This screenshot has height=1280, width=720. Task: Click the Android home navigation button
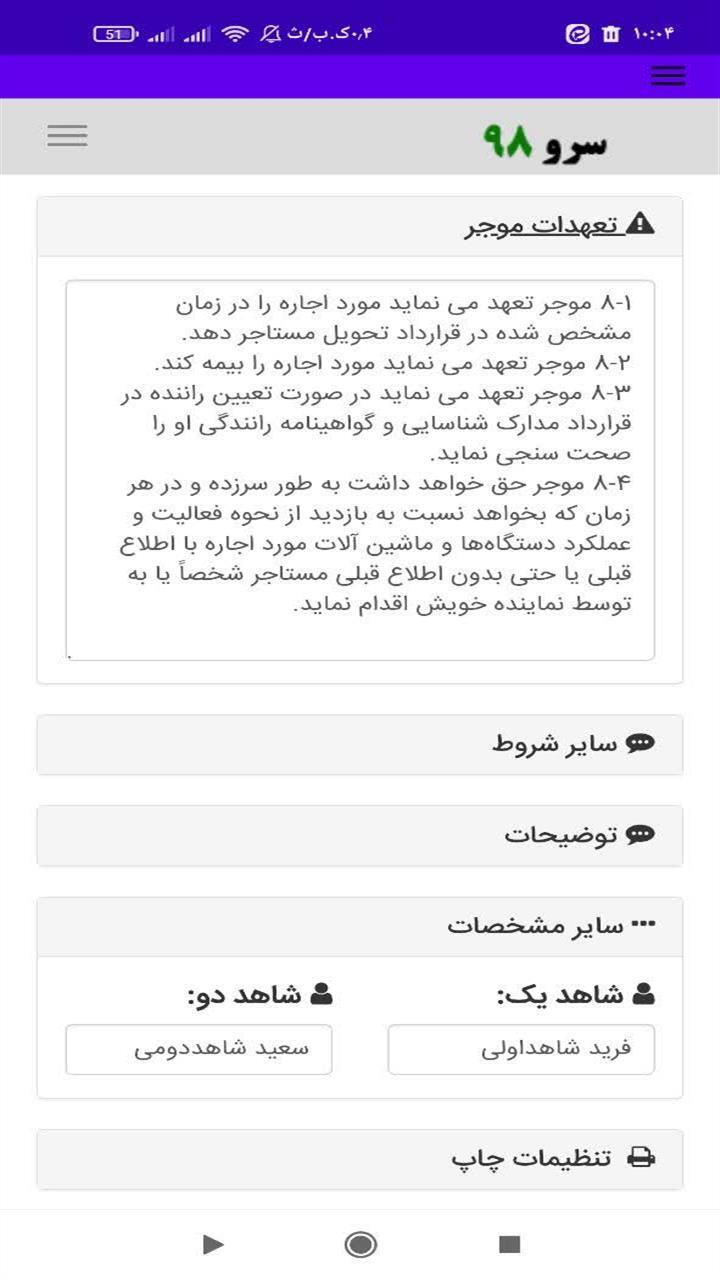360,1246
